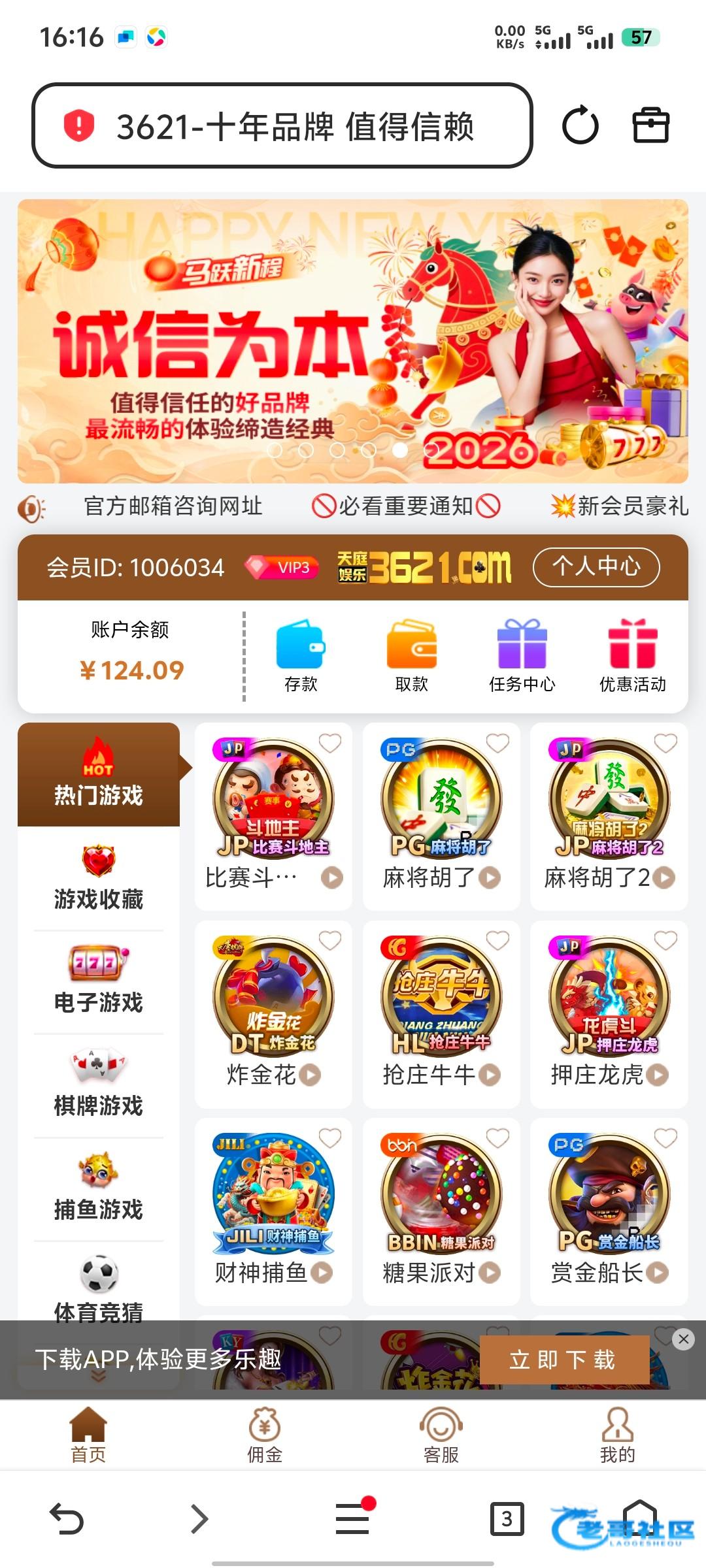This screenshot has width=706, height=1568.
Task: Select the 游戏收藏 category
Action: tap(99, 878)
